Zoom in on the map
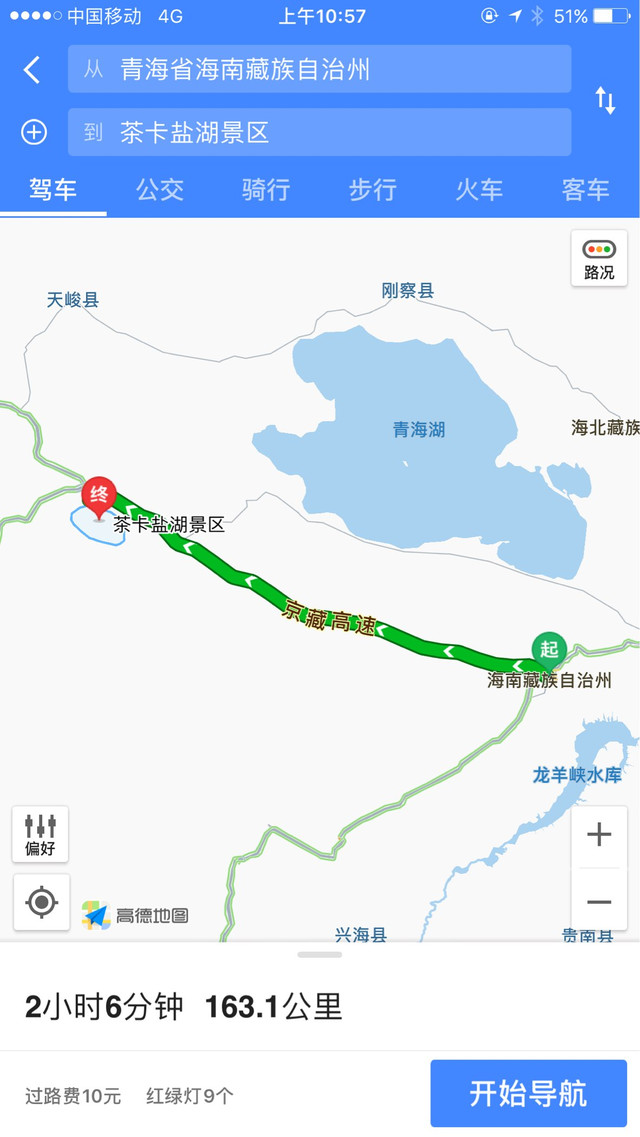Screen dimensions: 640x1137 pos(599,834)
